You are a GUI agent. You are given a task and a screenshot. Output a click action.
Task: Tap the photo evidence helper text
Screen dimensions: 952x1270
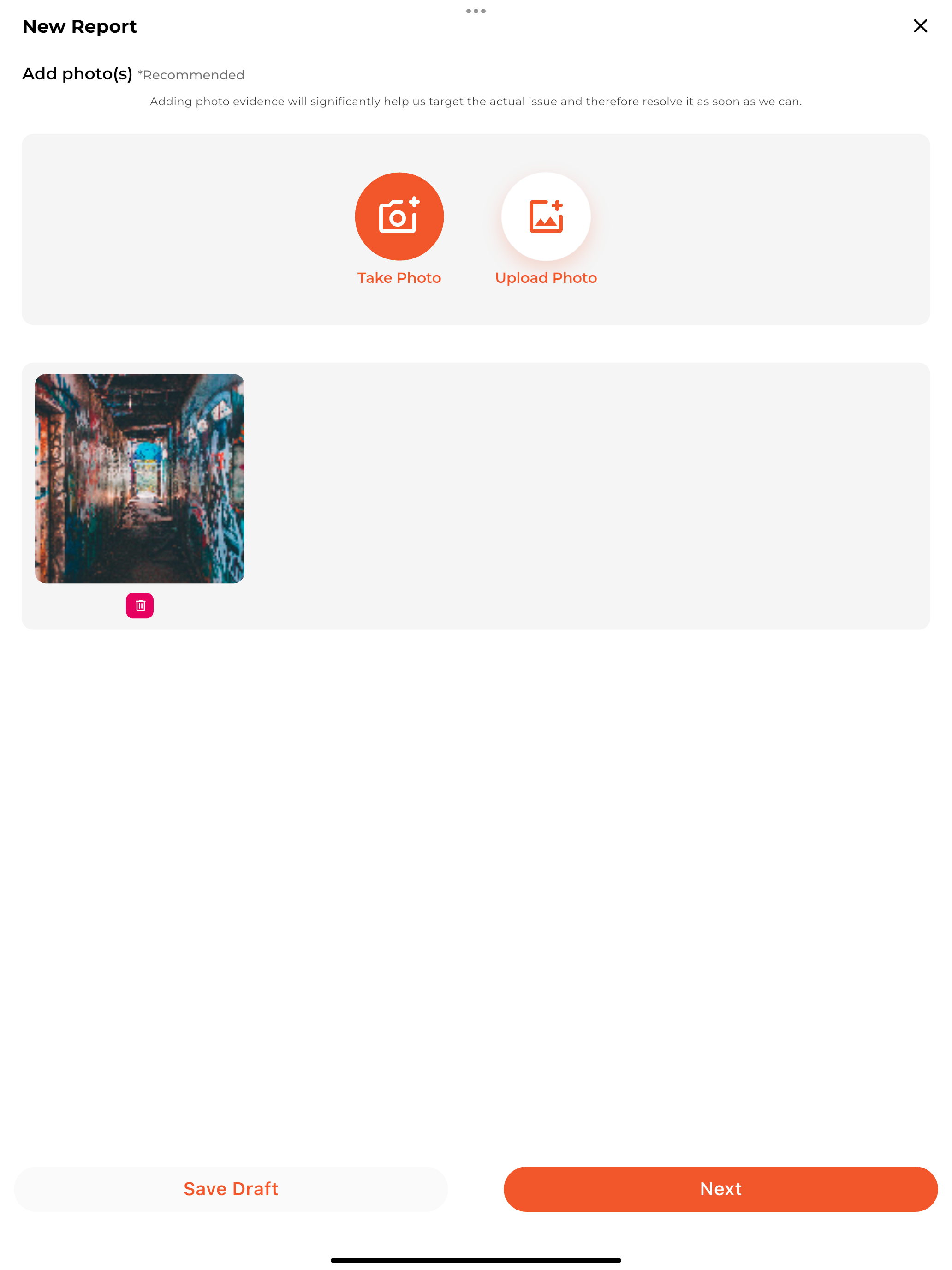476,101
